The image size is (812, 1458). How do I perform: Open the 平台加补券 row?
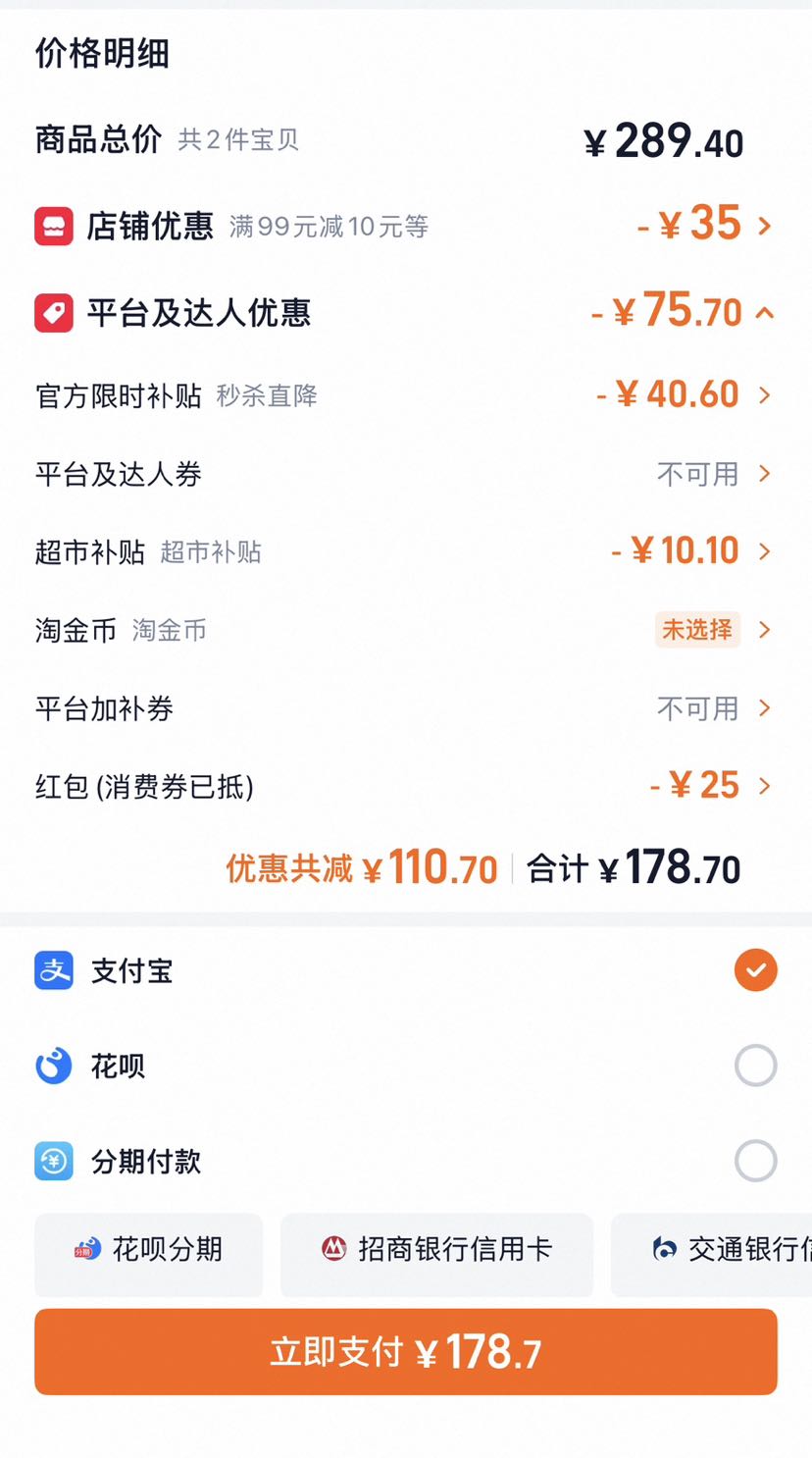coord(405,708)
